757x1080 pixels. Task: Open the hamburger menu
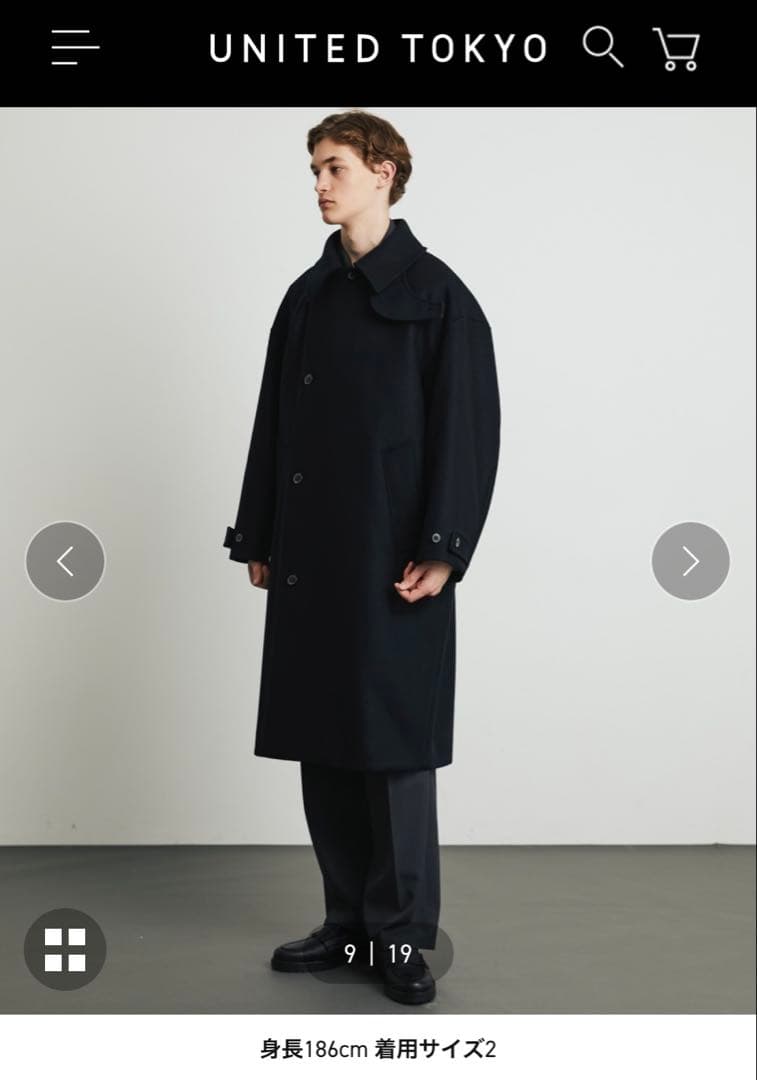[75, 47]
